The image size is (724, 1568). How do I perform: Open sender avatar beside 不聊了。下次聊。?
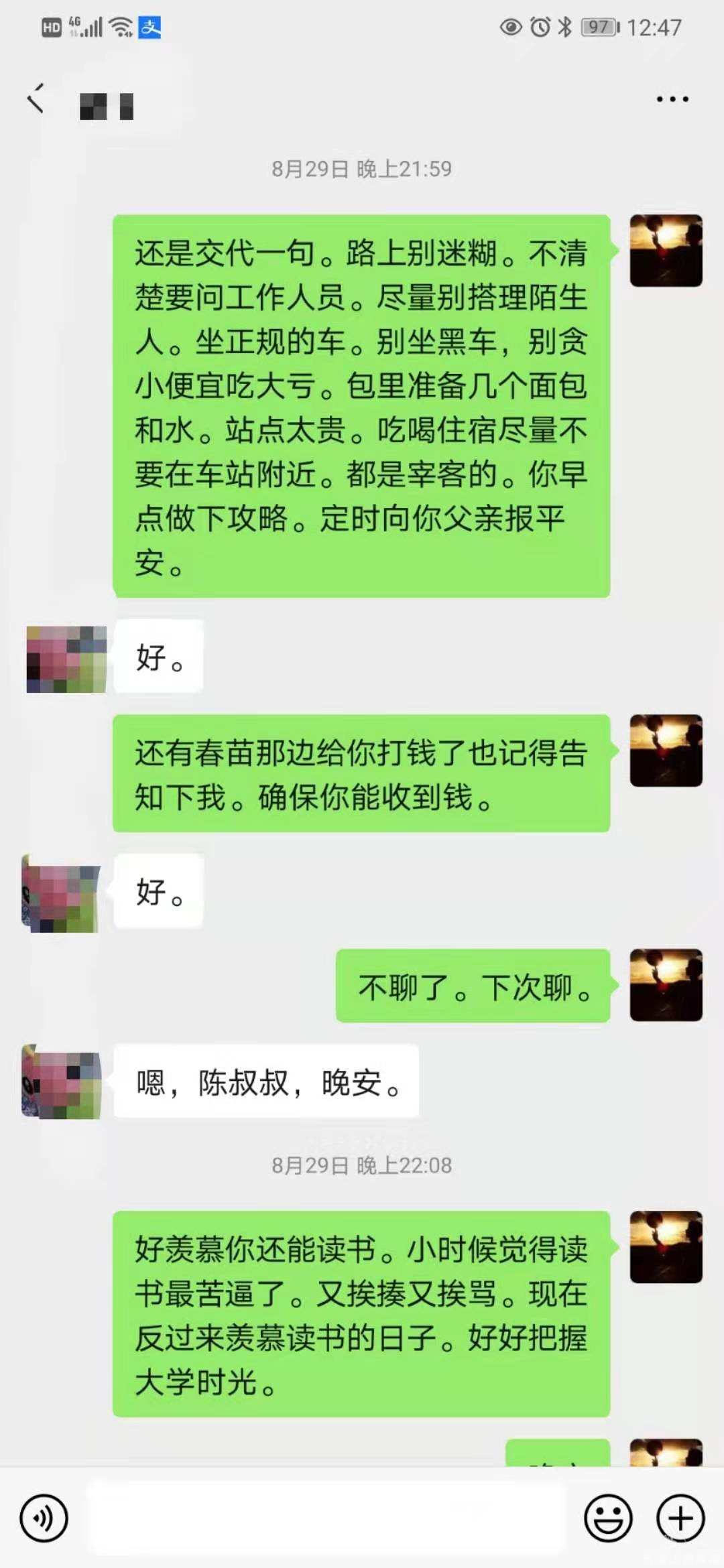[x=666, y=984]
